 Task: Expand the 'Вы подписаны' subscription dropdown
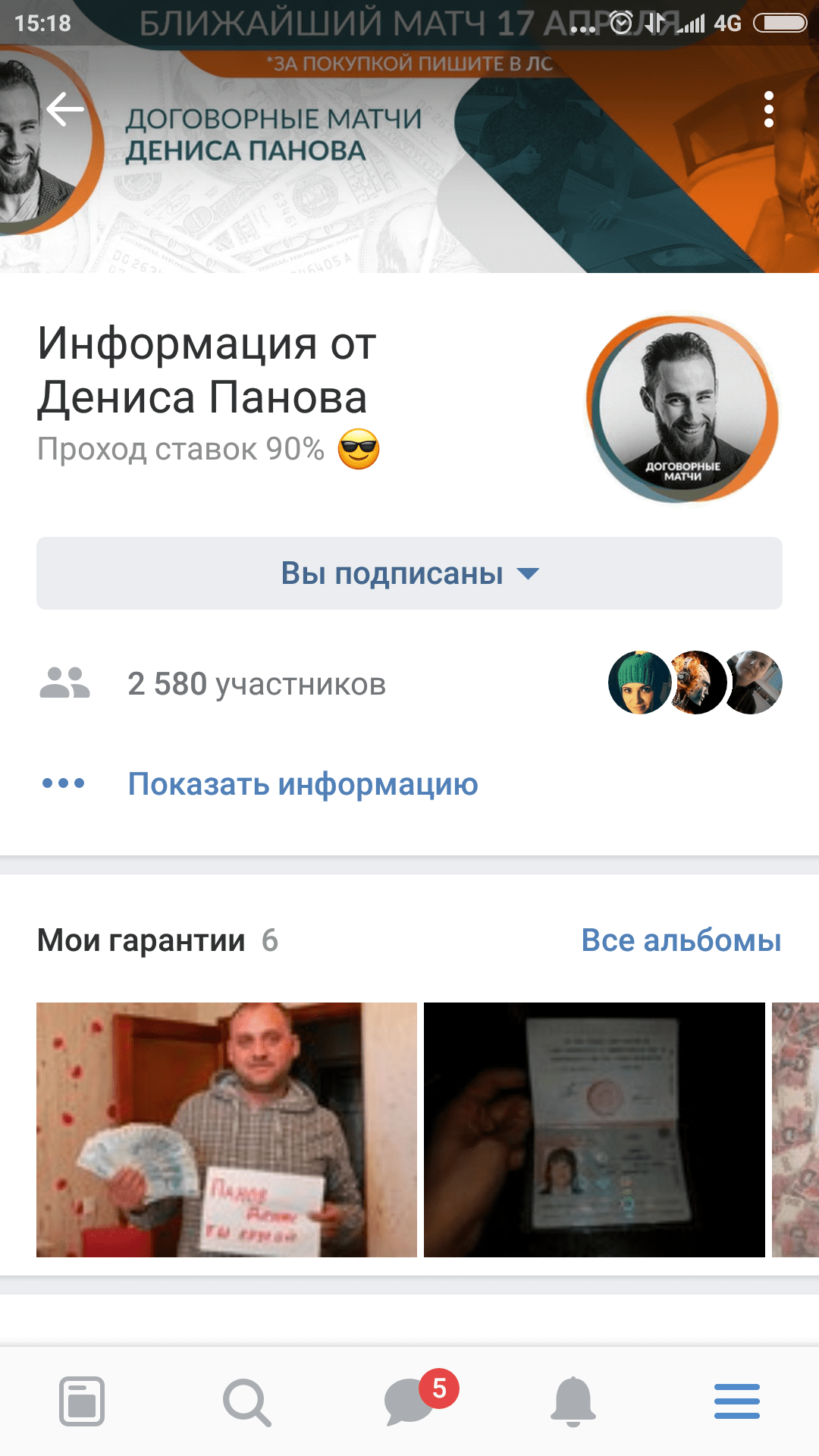pos(409,573)
